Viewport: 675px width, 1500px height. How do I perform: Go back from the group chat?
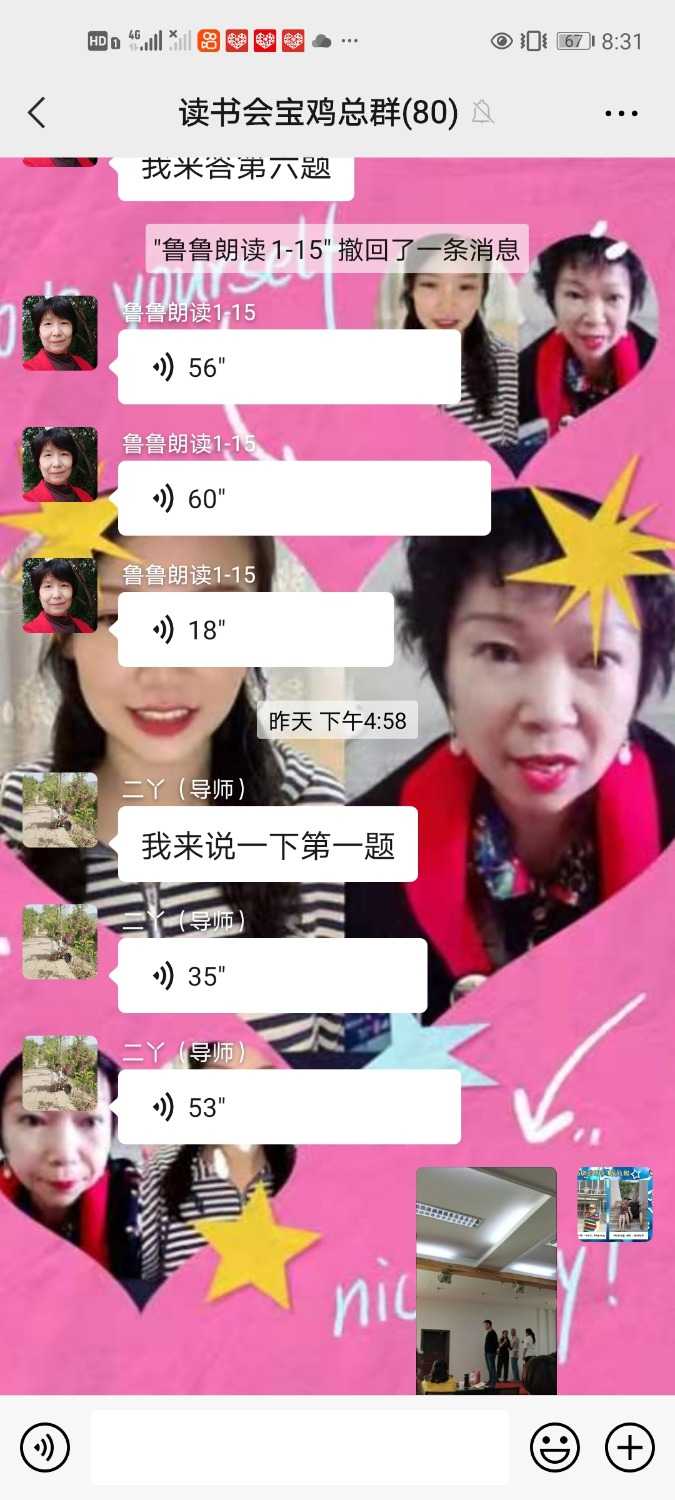coord(37,113)
